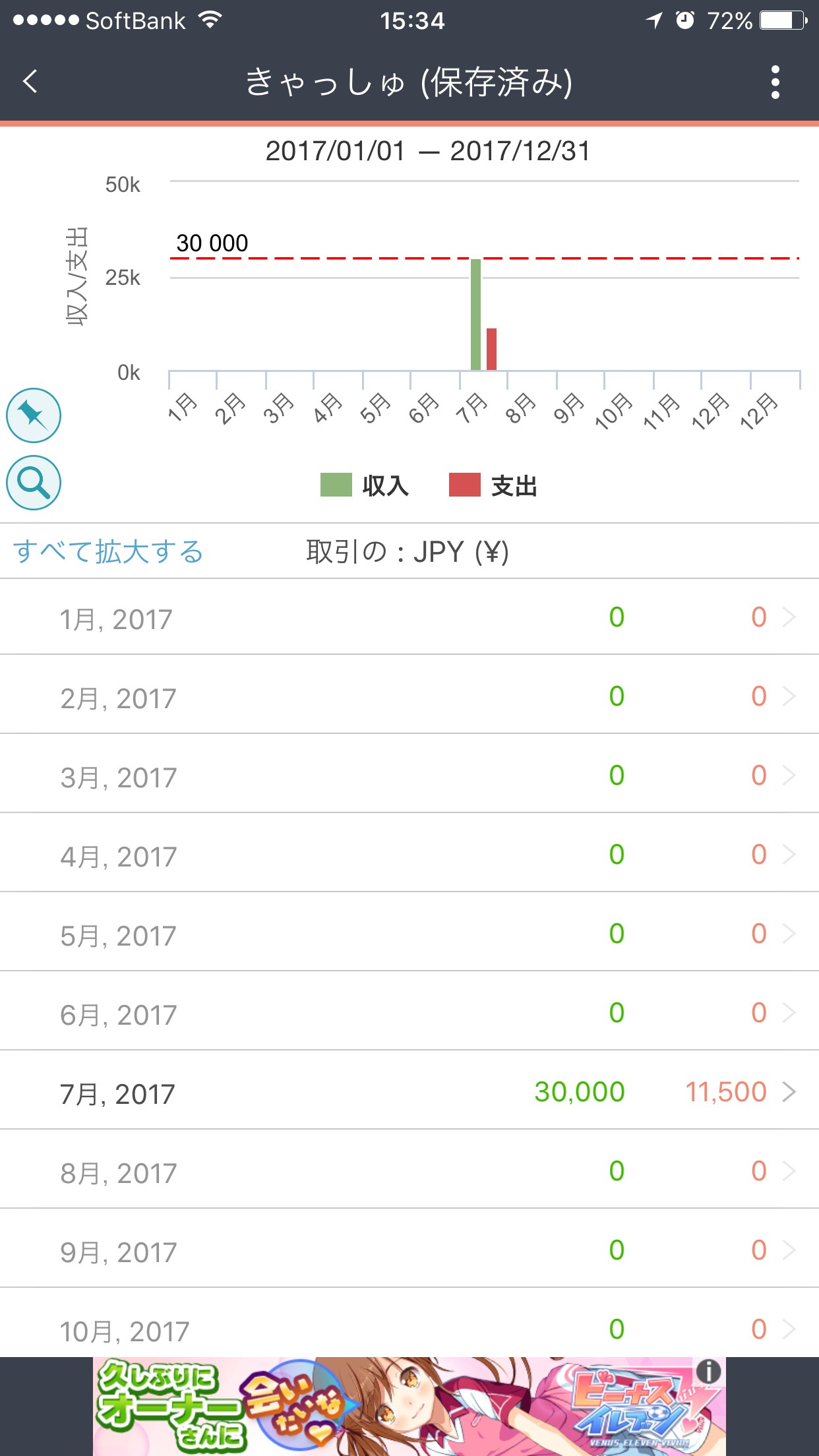The width and height of the screenshot is (819, 1456).
Task: Open the 6月, 2017 row
Action: pos(409,1014)
